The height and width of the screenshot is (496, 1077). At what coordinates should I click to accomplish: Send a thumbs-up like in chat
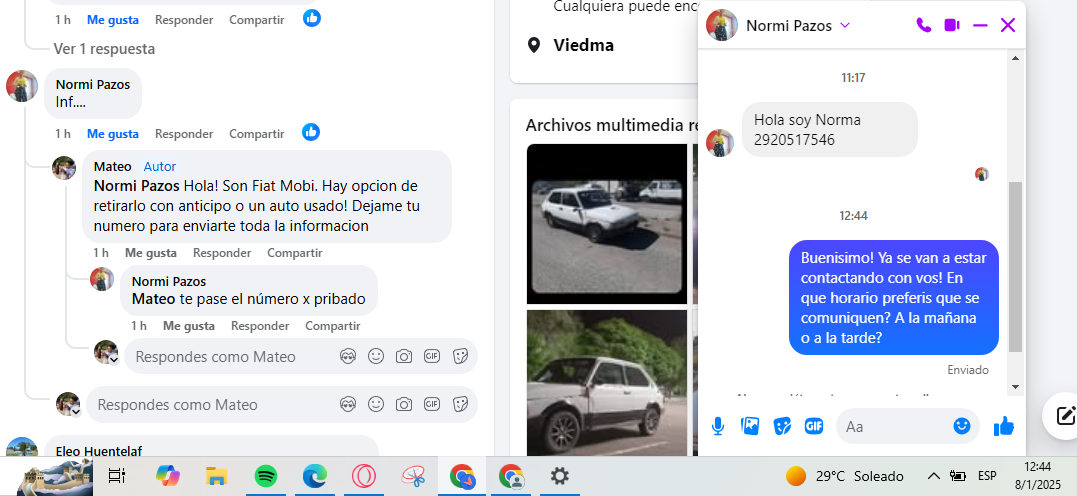point(1004,427)
